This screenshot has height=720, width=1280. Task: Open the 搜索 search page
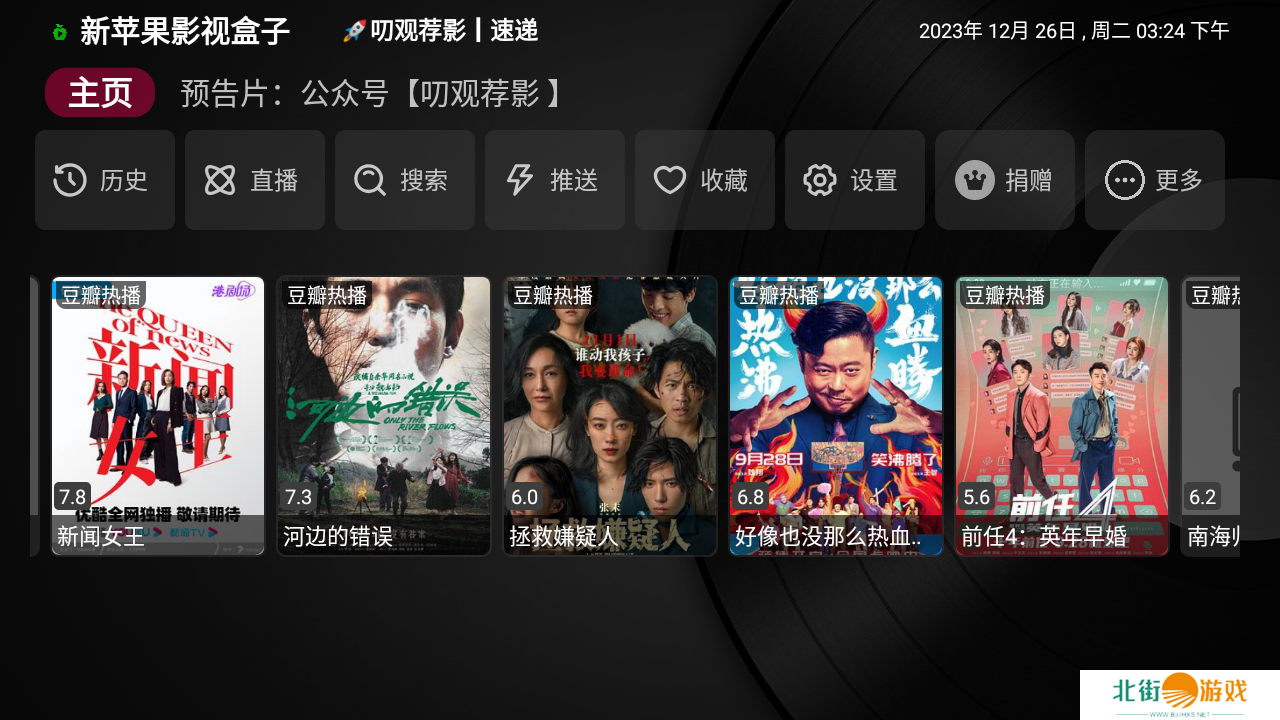[x=405, y=180]
